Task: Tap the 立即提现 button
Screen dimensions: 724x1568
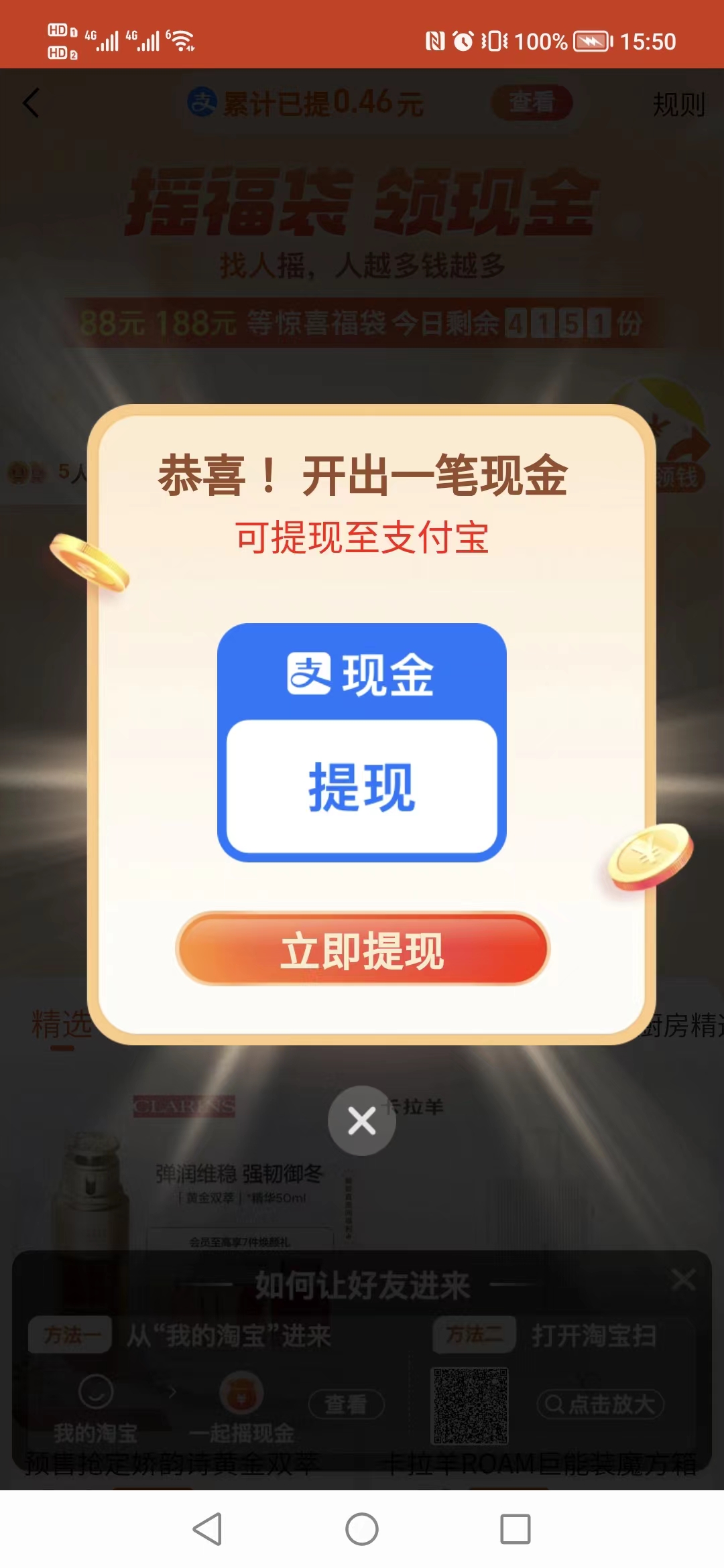Action: (x=362, y=949)
